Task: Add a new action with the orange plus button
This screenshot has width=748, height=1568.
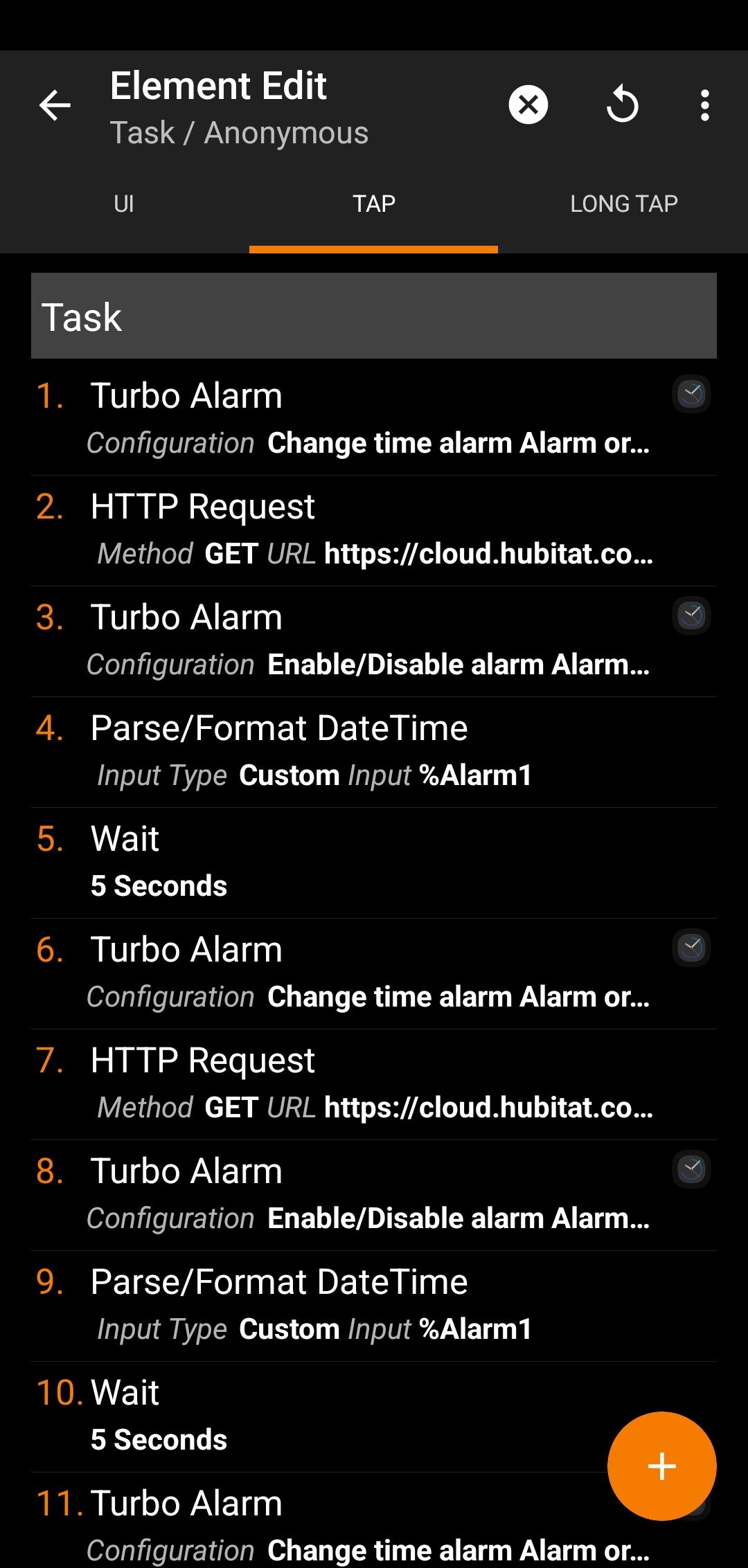Action: coord(661,1466)
